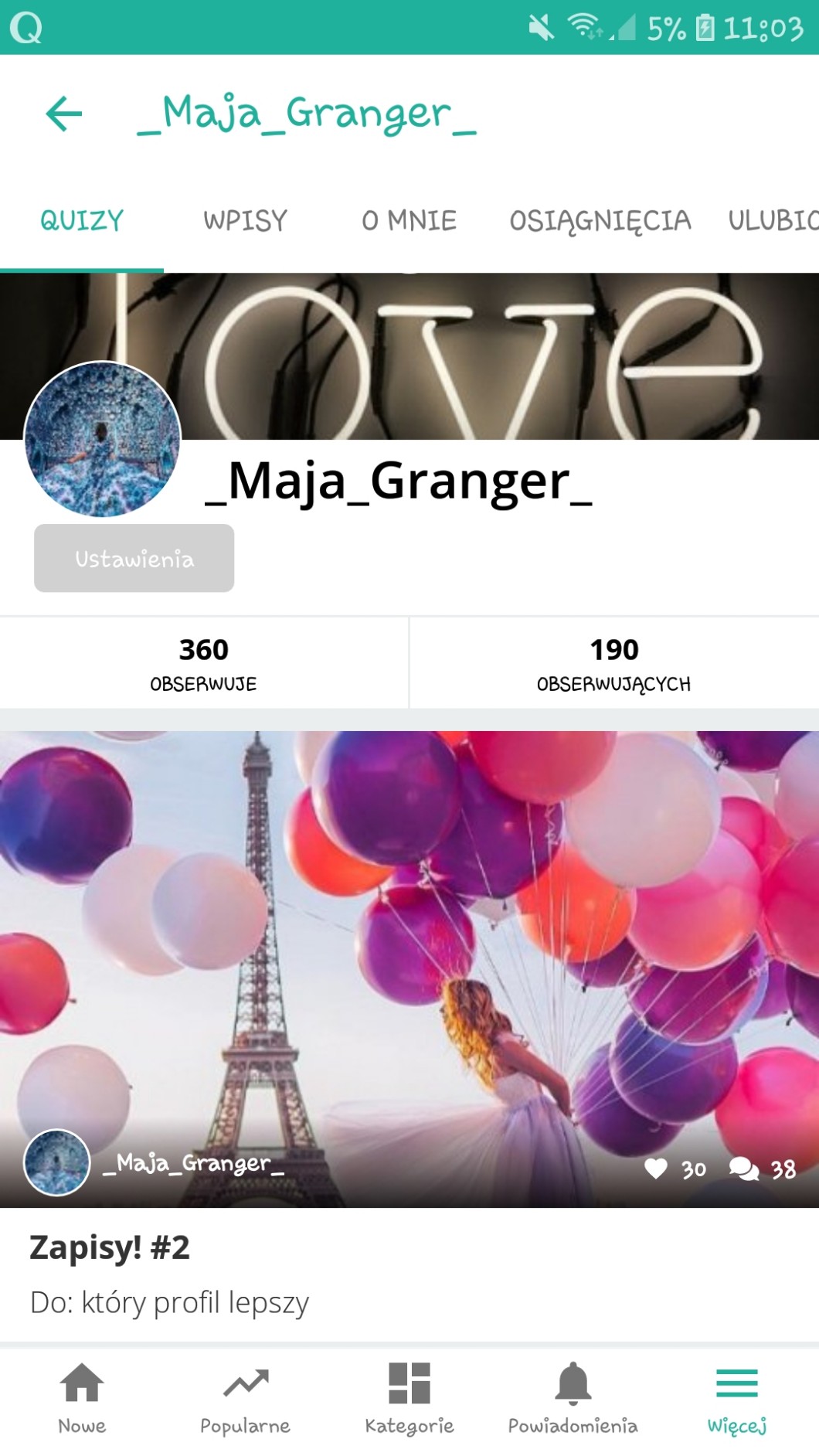Viewport: 819px width, 1456px height.
Task: Tap the circular profile avatar picture
Action: [x=103, y=439]
